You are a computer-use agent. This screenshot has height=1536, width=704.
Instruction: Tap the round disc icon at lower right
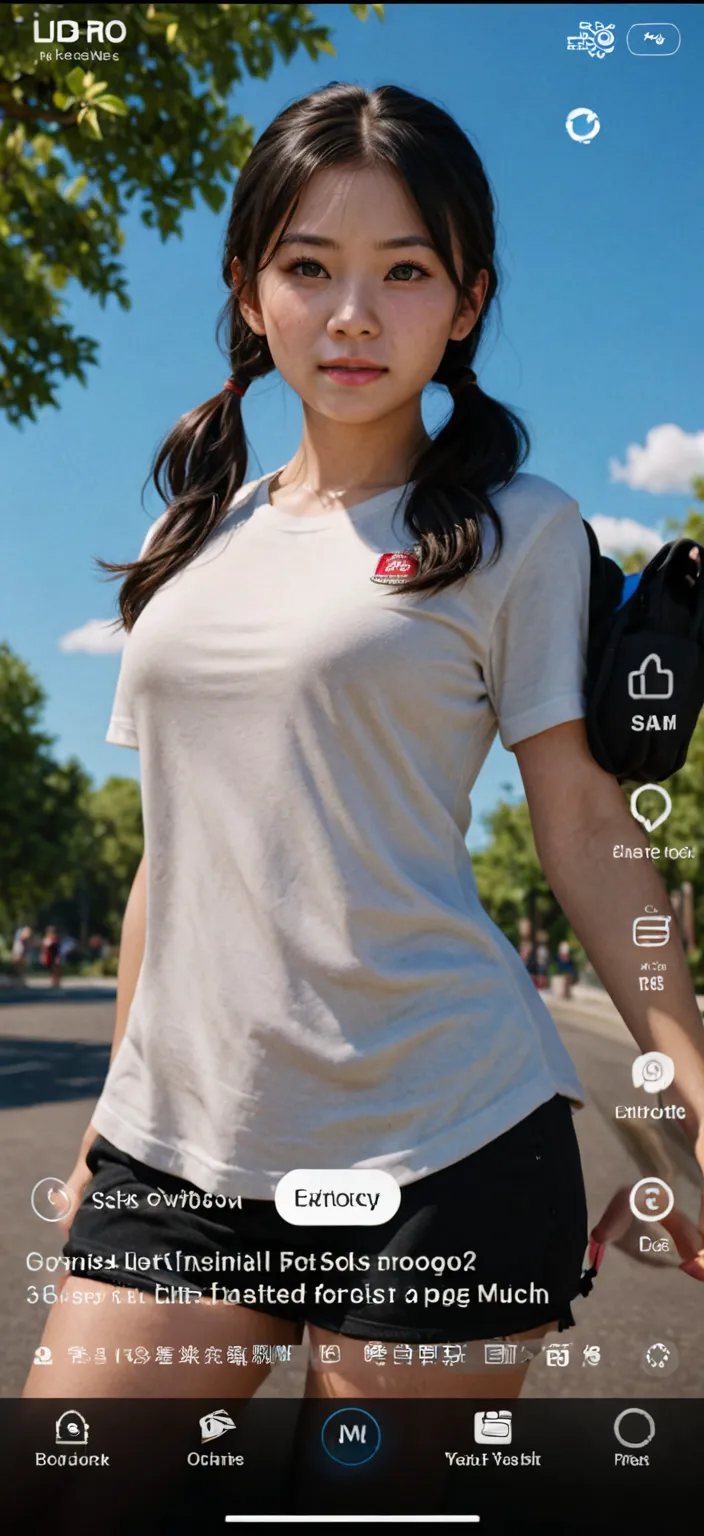(x=651, y=1199)
